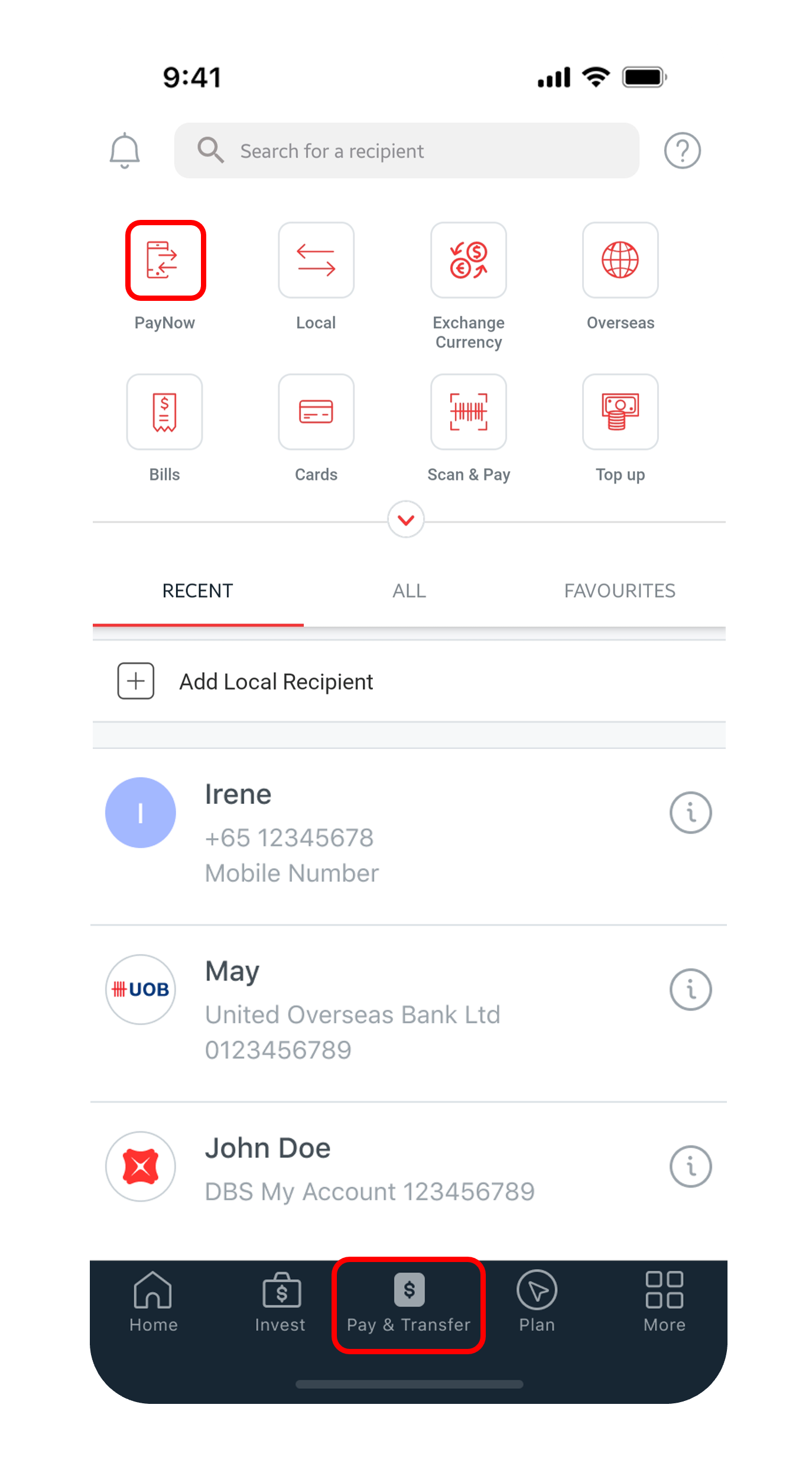Switch to the ALL tab
Screen dimensions: 812x1463
(409, 591)
